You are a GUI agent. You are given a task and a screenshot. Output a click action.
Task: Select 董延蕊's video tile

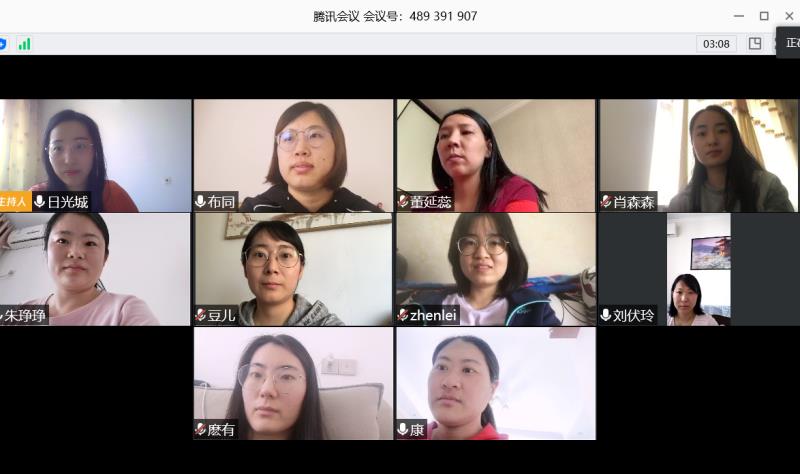click(x=495, y=155)
